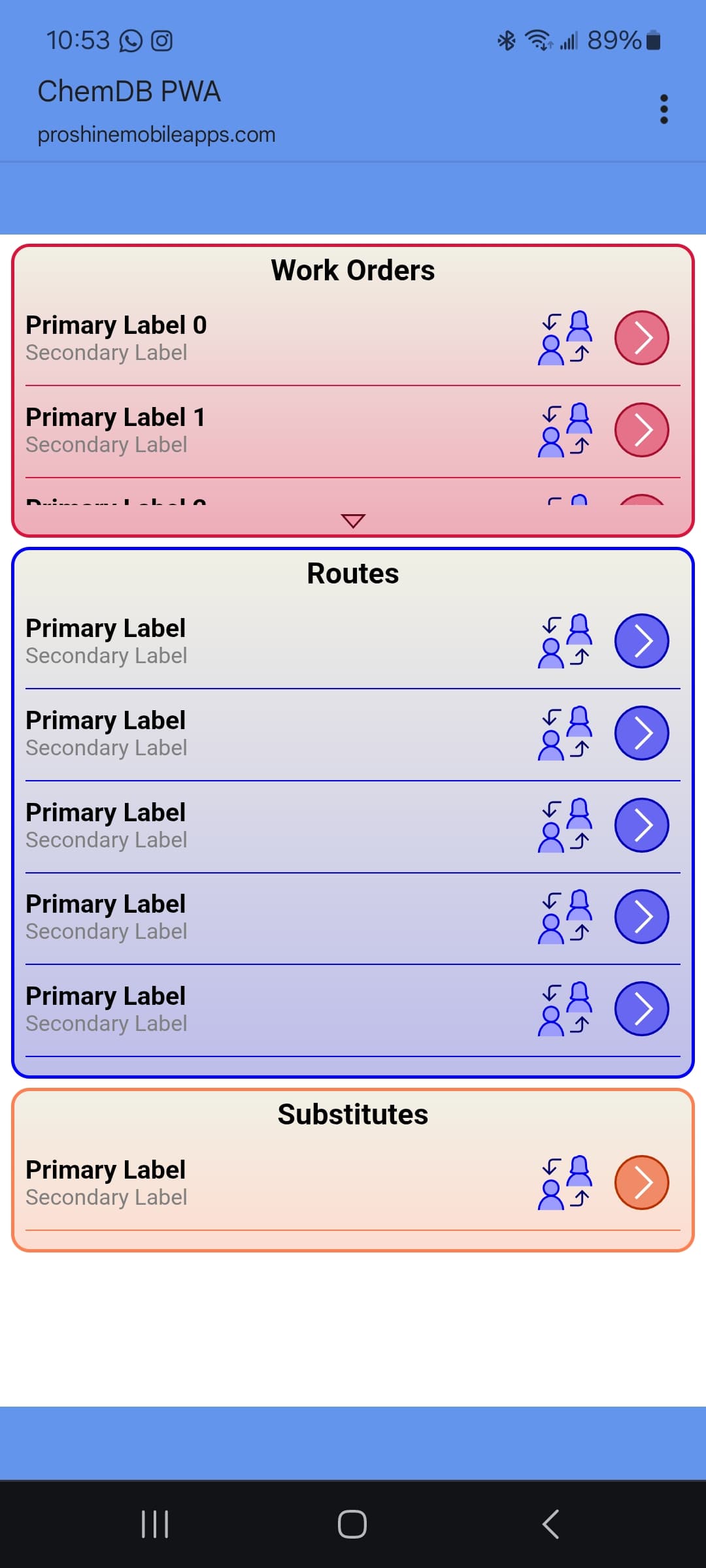The height and width of the screenshot is (1568, 706).
Task: Open the three-dot overflow menu
Action: [x=664, y=109]
